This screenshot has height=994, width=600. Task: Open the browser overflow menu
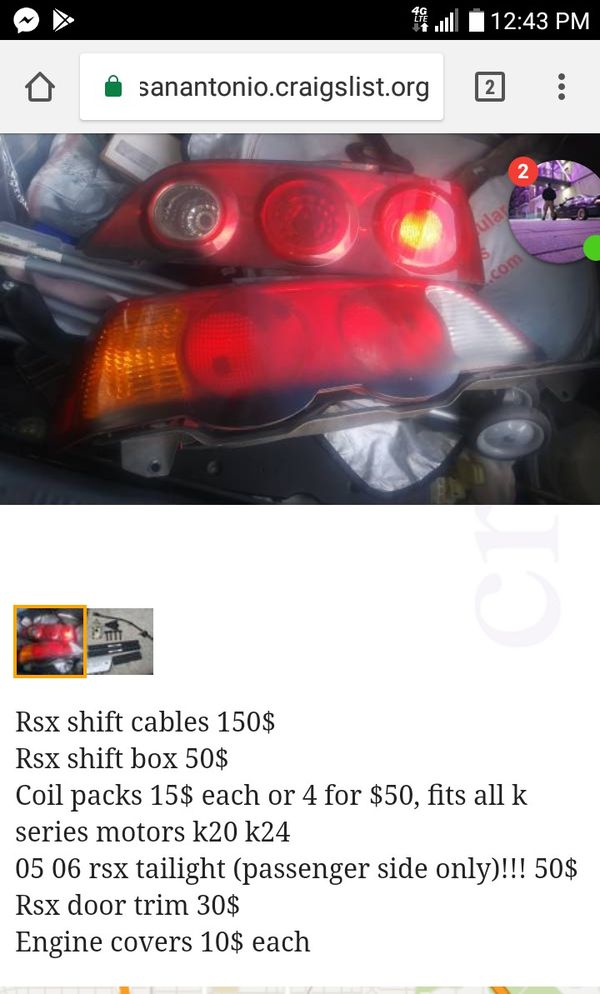(x=561, y=87)
